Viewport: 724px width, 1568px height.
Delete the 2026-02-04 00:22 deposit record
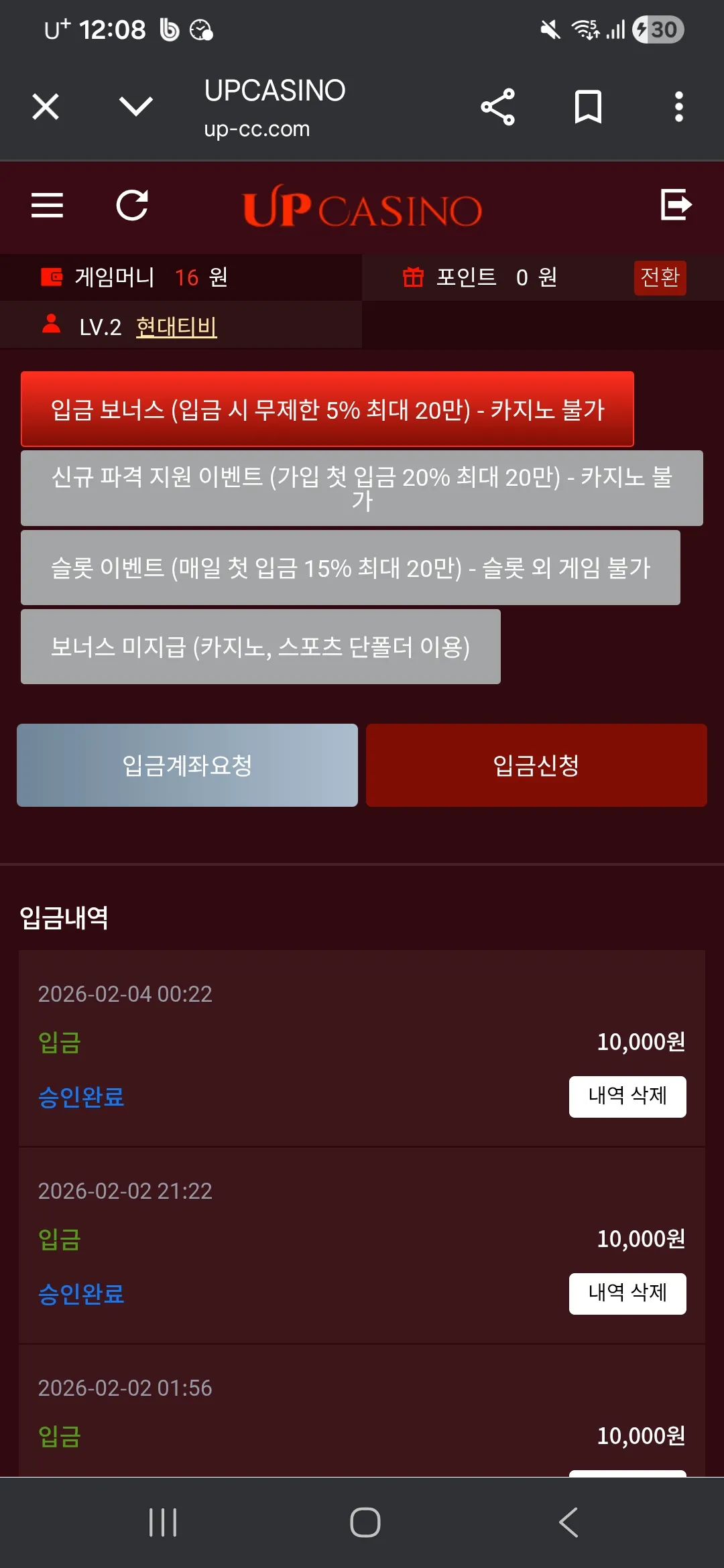[627, 1096]
